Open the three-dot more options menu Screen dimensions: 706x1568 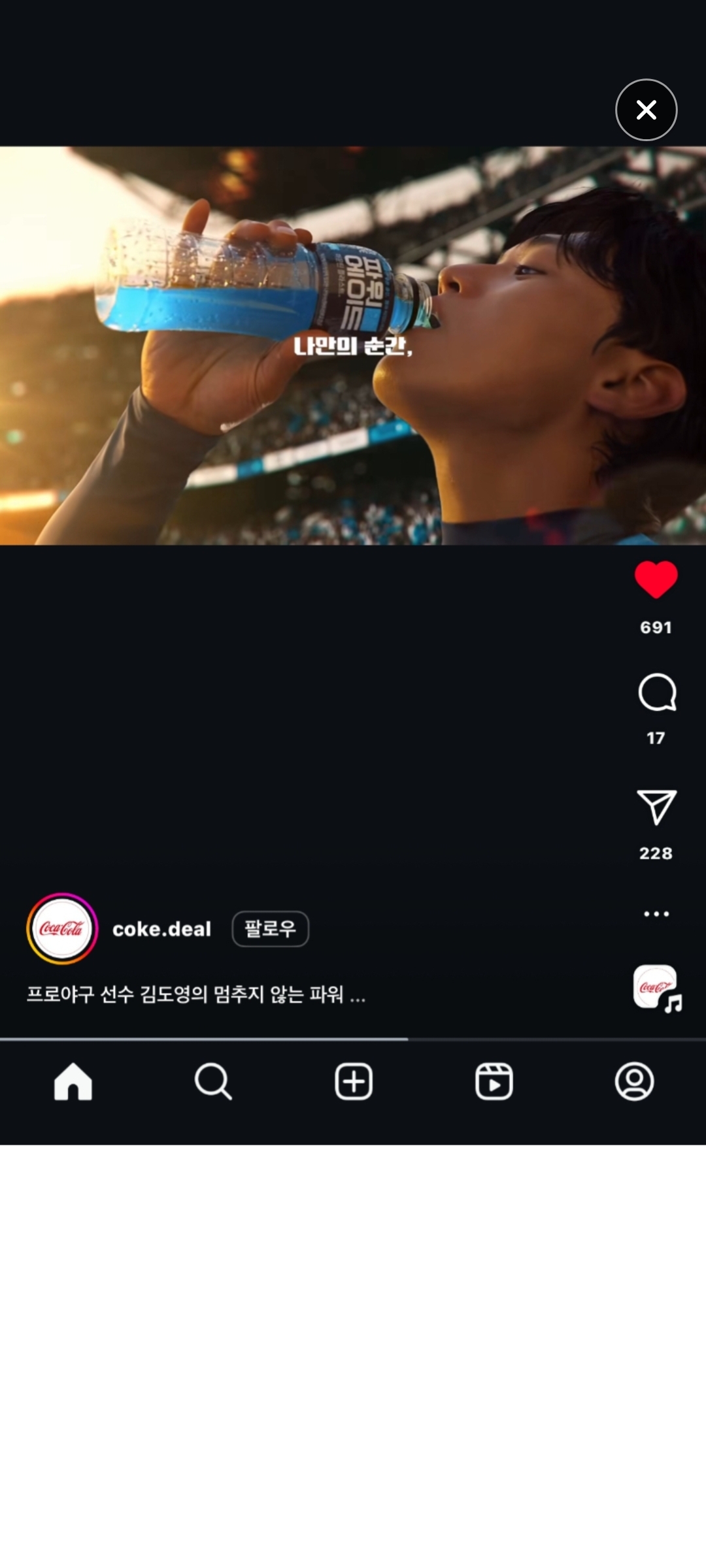click(x=656, y=913)
